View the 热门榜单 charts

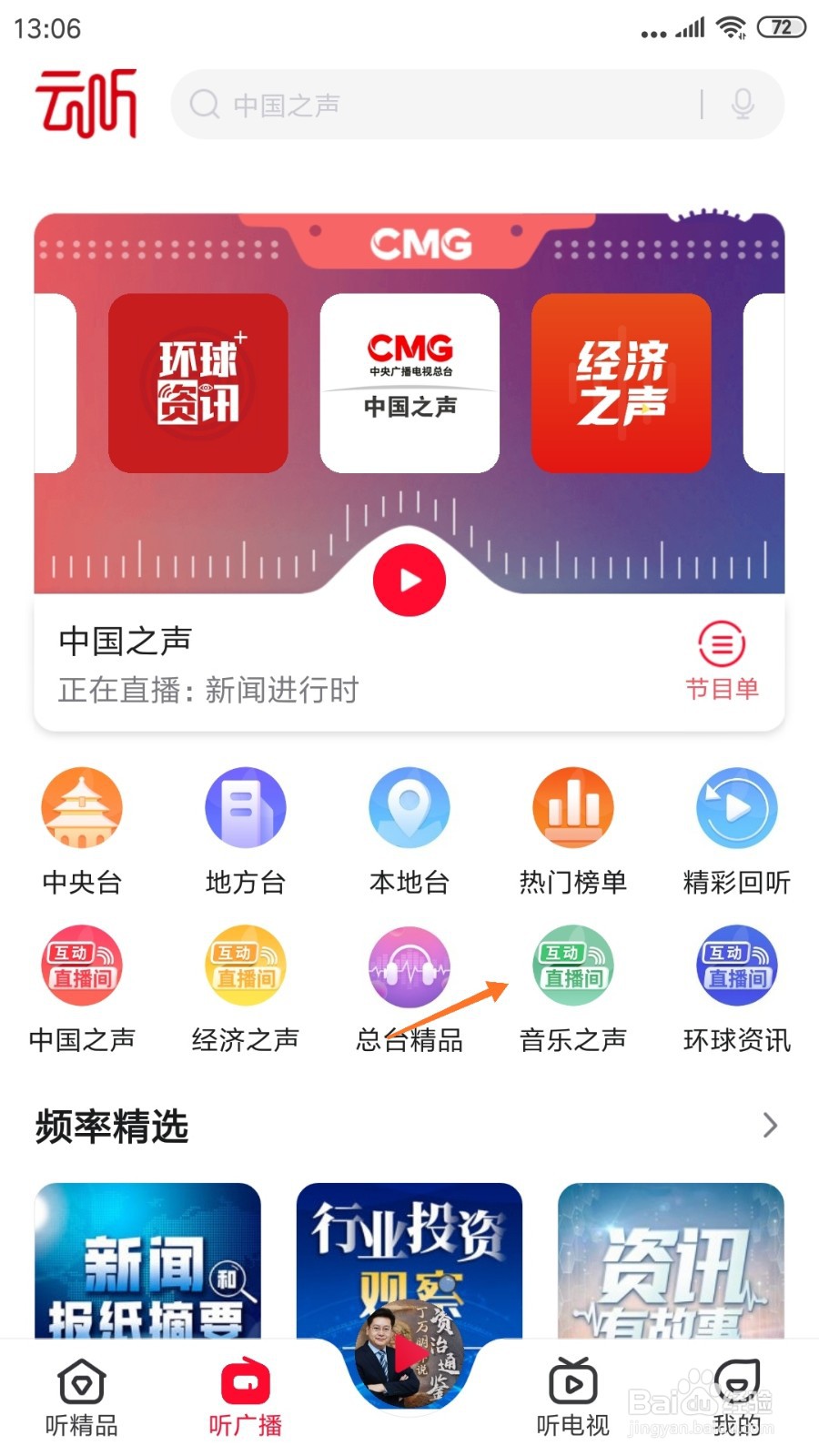click(573, 830)
